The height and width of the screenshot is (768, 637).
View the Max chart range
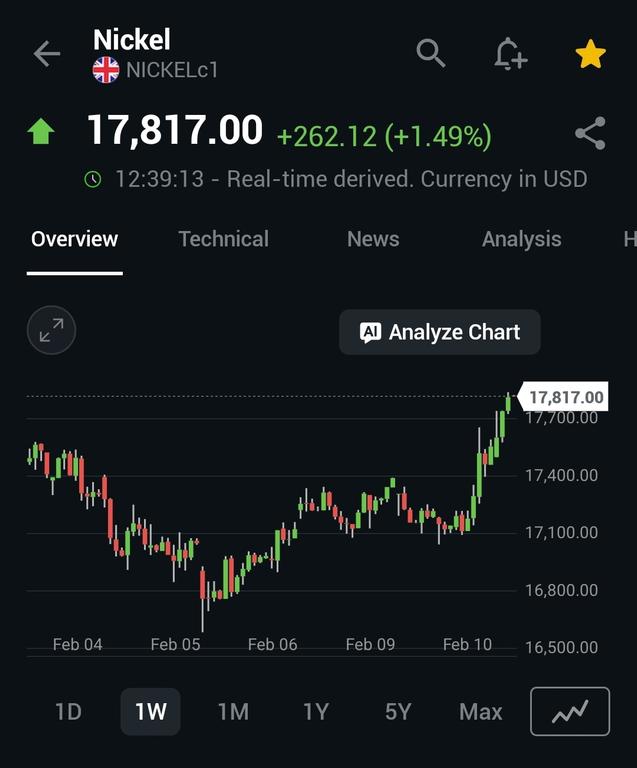tap(481, 712)
